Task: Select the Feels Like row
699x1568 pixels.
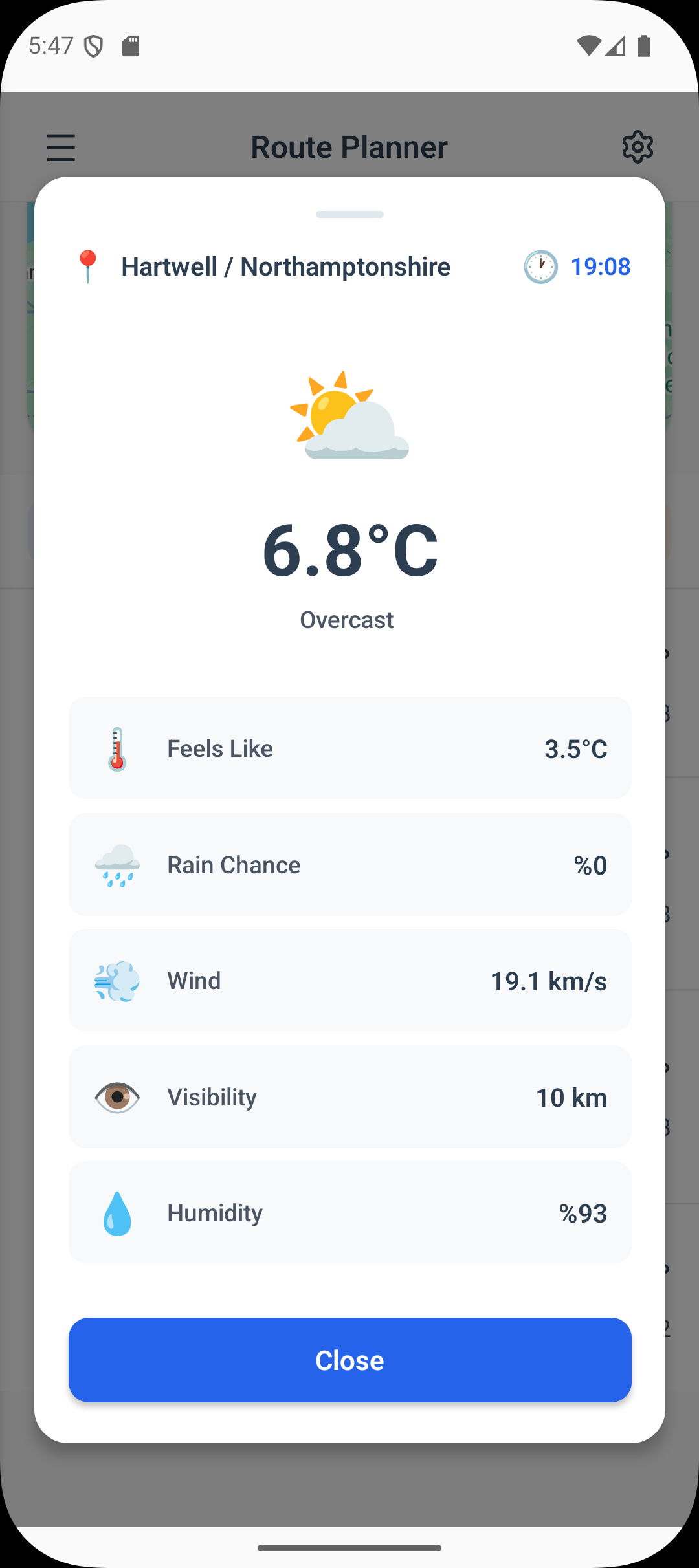Action: (349, 748)
